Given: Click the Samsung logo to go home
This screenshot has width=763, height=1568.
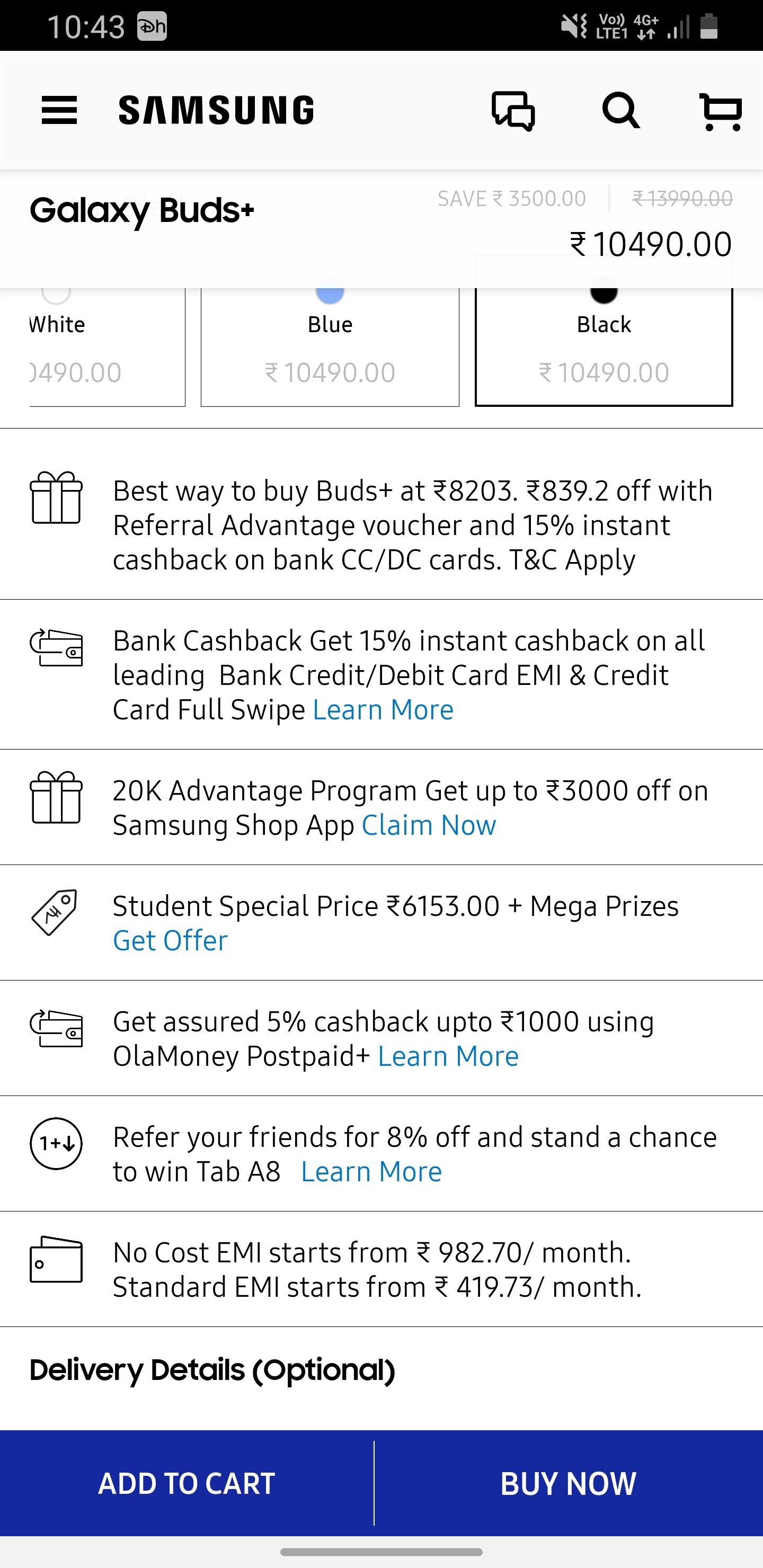Looking at the screenshot, I should (216, 110).
